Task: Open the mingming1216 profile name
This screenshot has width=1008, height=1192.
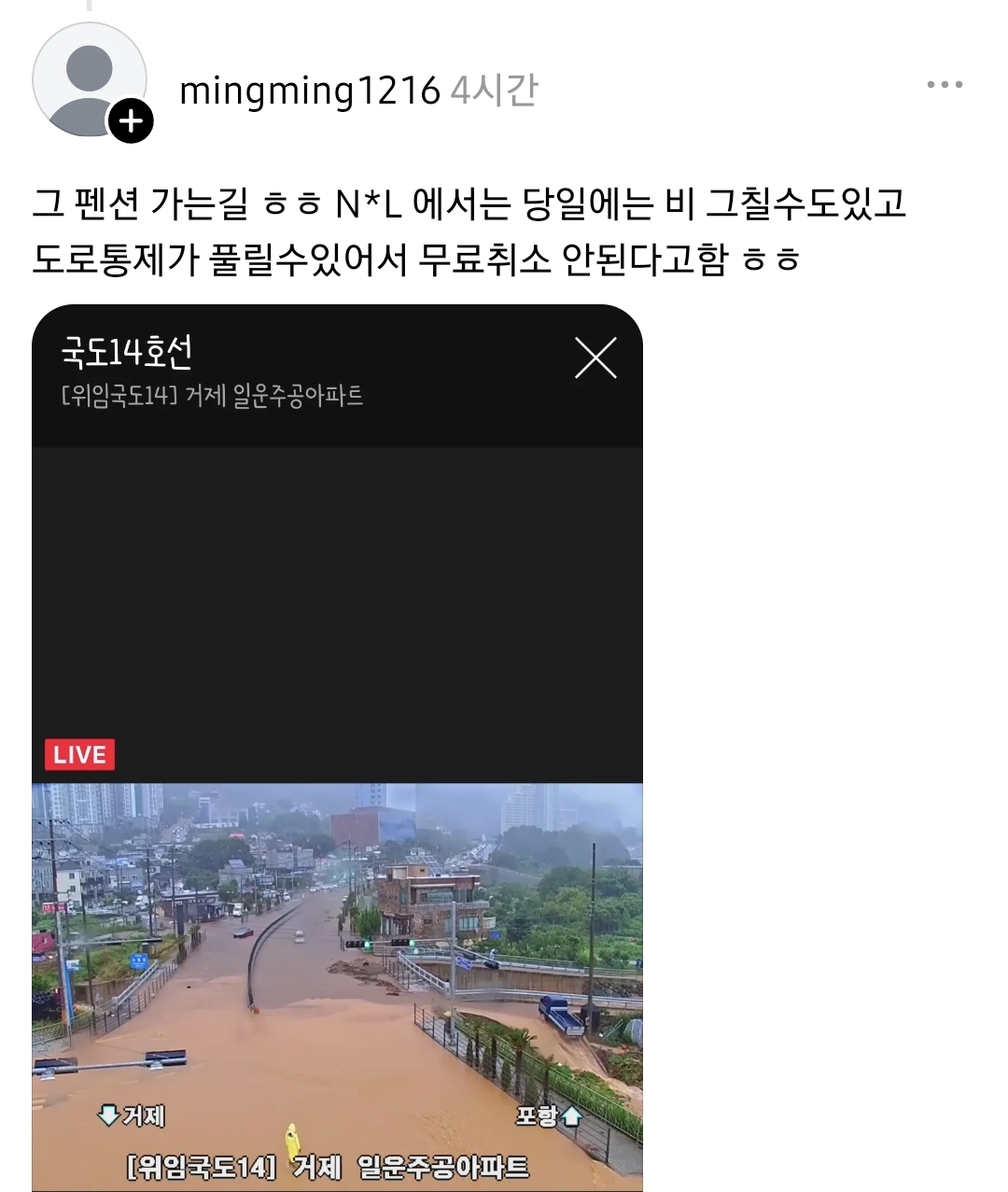Action: [309, 91]
